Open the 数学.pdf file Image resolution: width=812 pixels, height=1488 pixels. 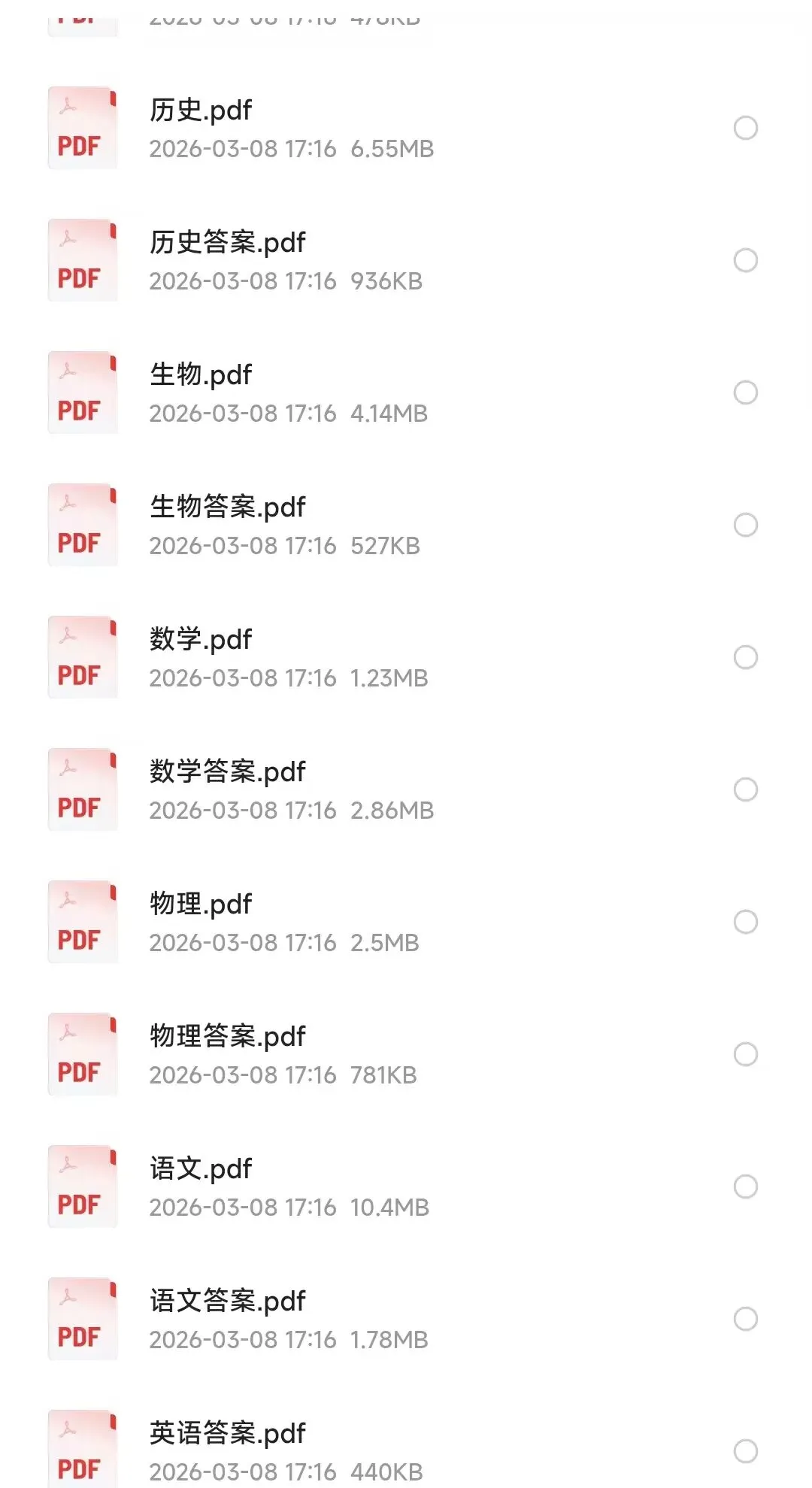click(x=200, y=640)
